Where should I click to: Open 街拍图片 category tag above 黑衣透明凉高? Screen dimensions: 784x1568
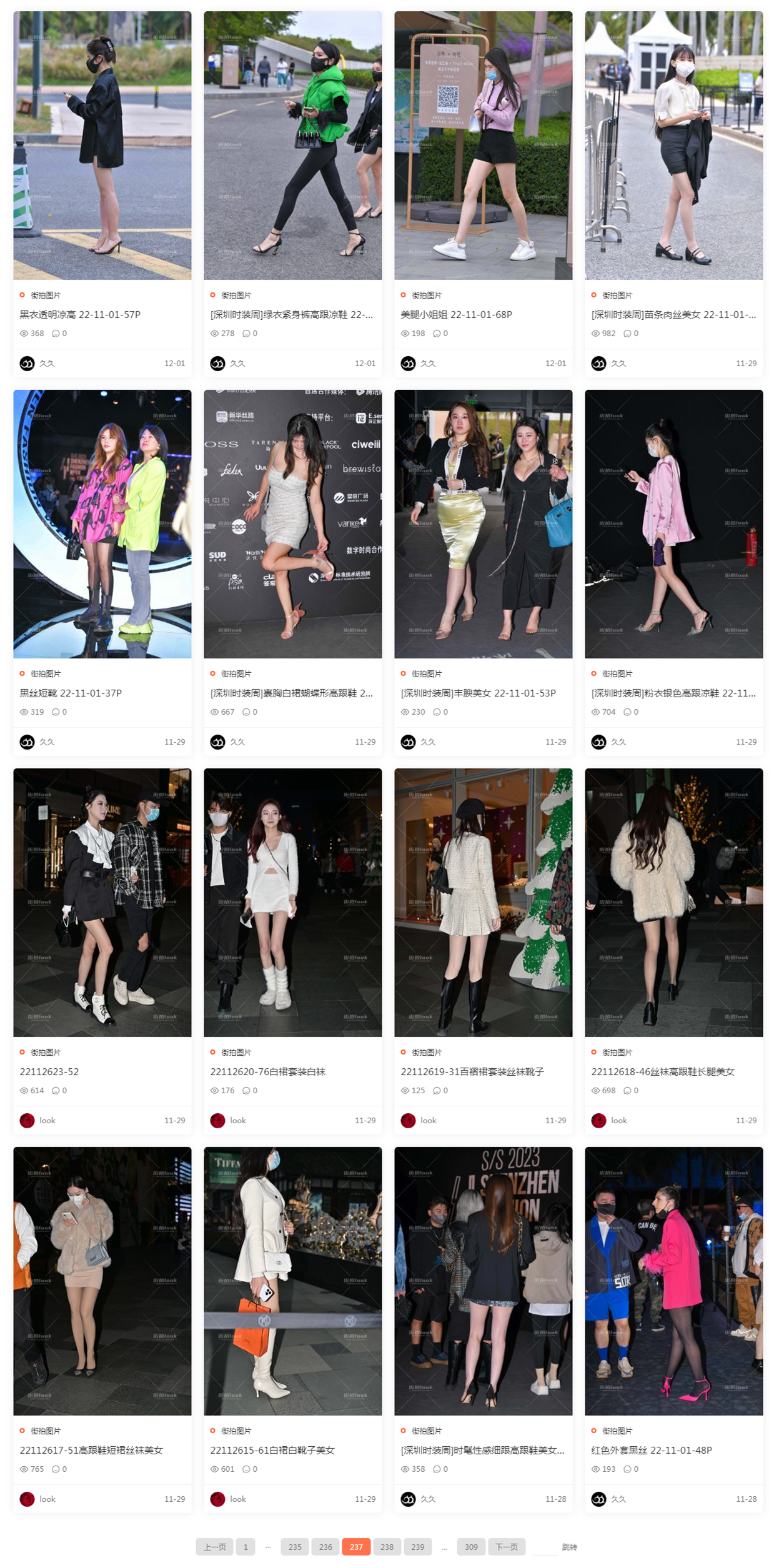pos(46,295)
